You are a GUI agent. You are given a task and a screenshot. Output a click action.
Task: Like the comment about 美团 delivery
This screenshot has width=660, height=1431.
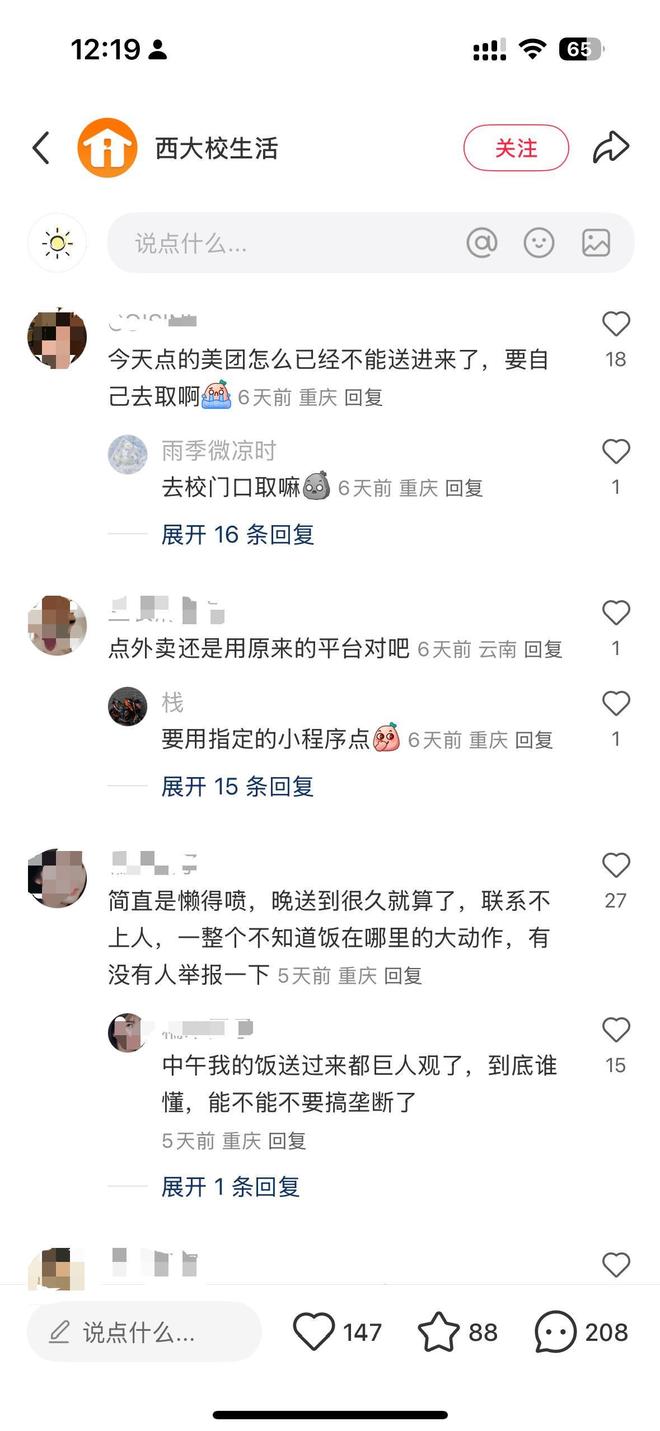pyautogui.click(x=616, y=324)
